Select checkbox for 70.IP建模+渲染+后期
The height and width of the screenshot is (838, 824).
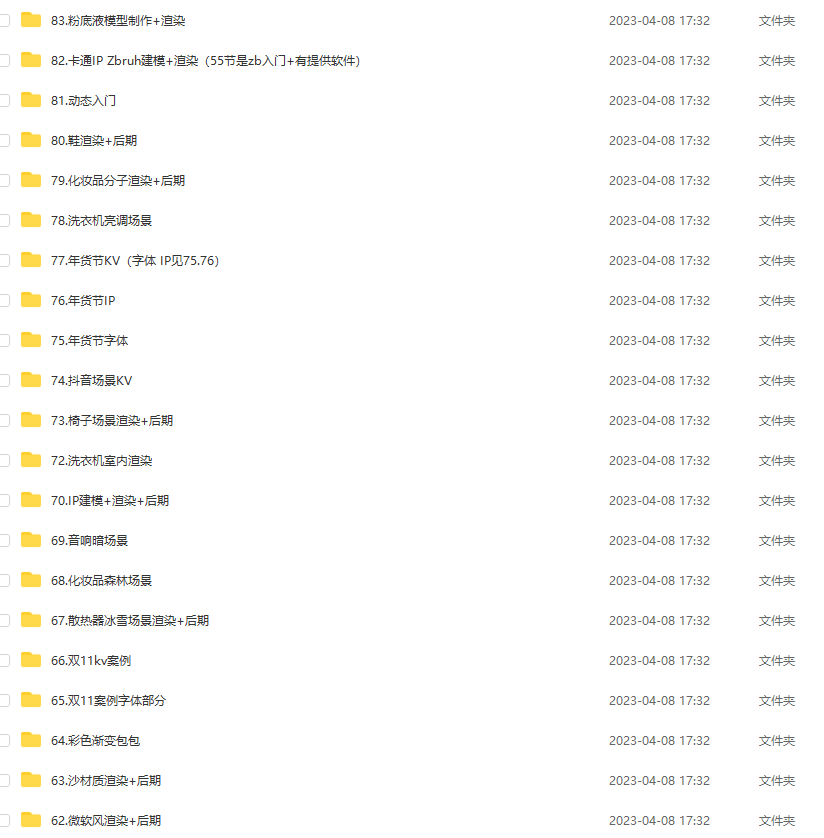coord(4,500)
